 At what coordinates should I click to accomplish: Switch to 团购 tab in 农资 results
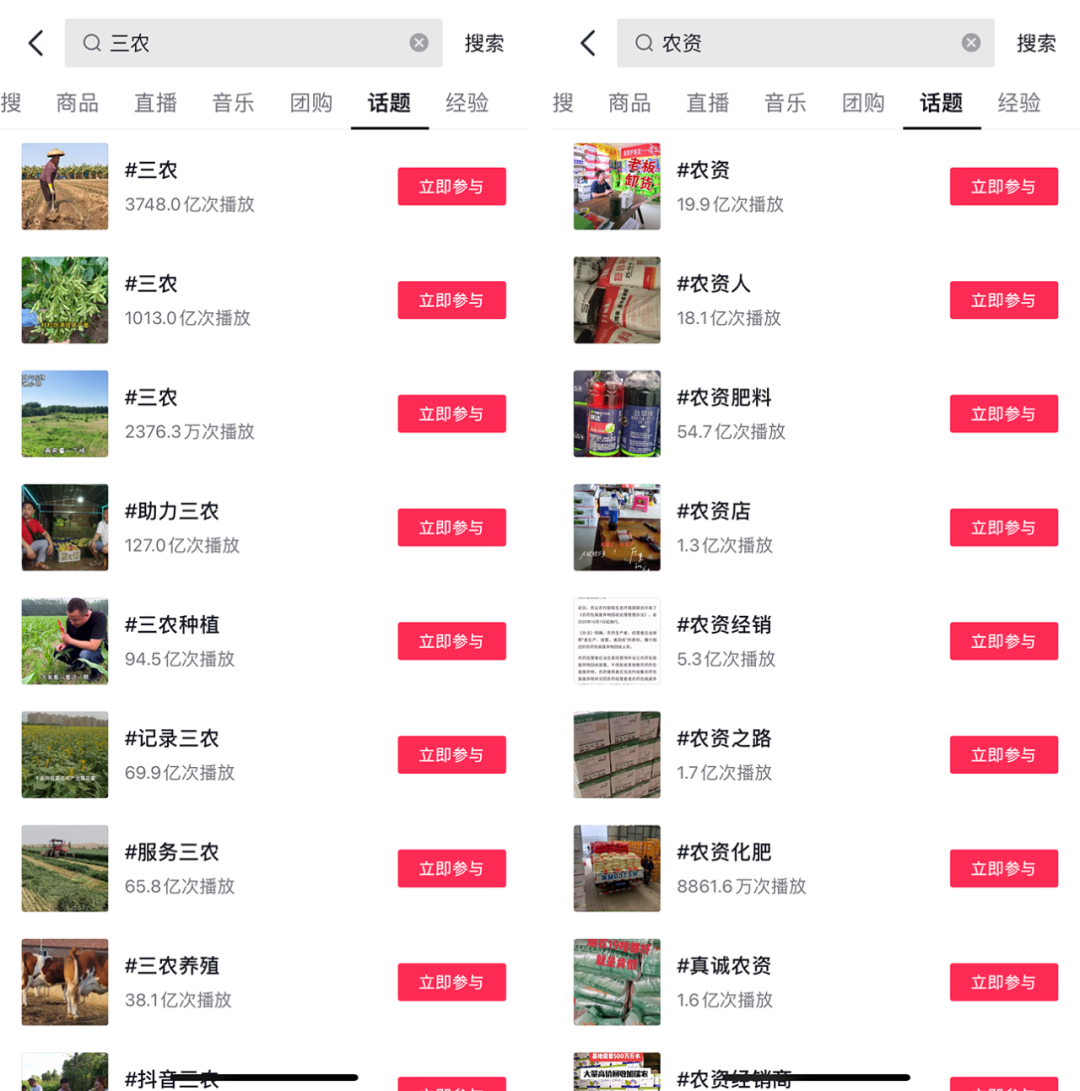[863, 103]
